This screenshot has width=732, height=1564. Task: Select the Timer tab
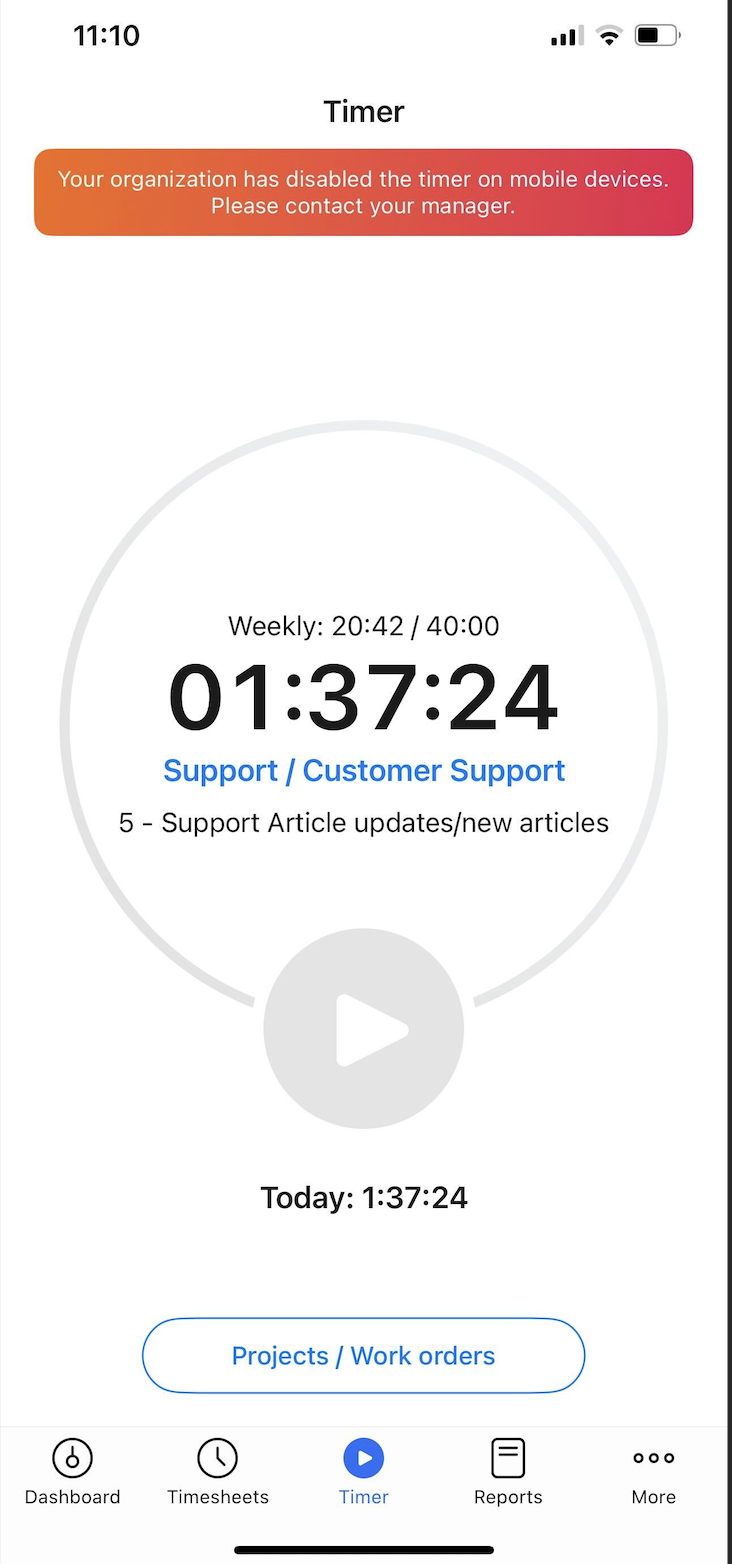coord(364,1472)
